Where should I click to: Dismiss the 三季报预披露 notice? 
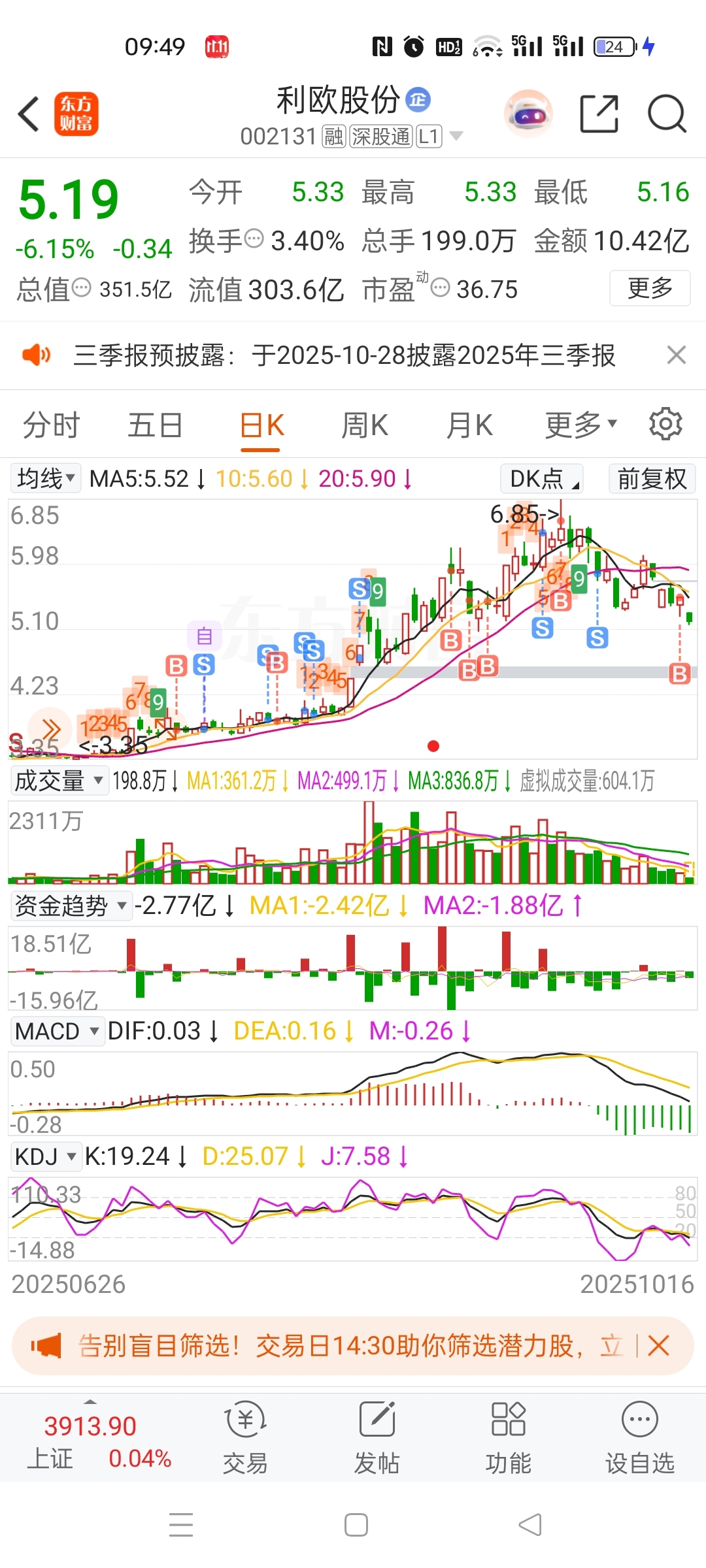676,355
